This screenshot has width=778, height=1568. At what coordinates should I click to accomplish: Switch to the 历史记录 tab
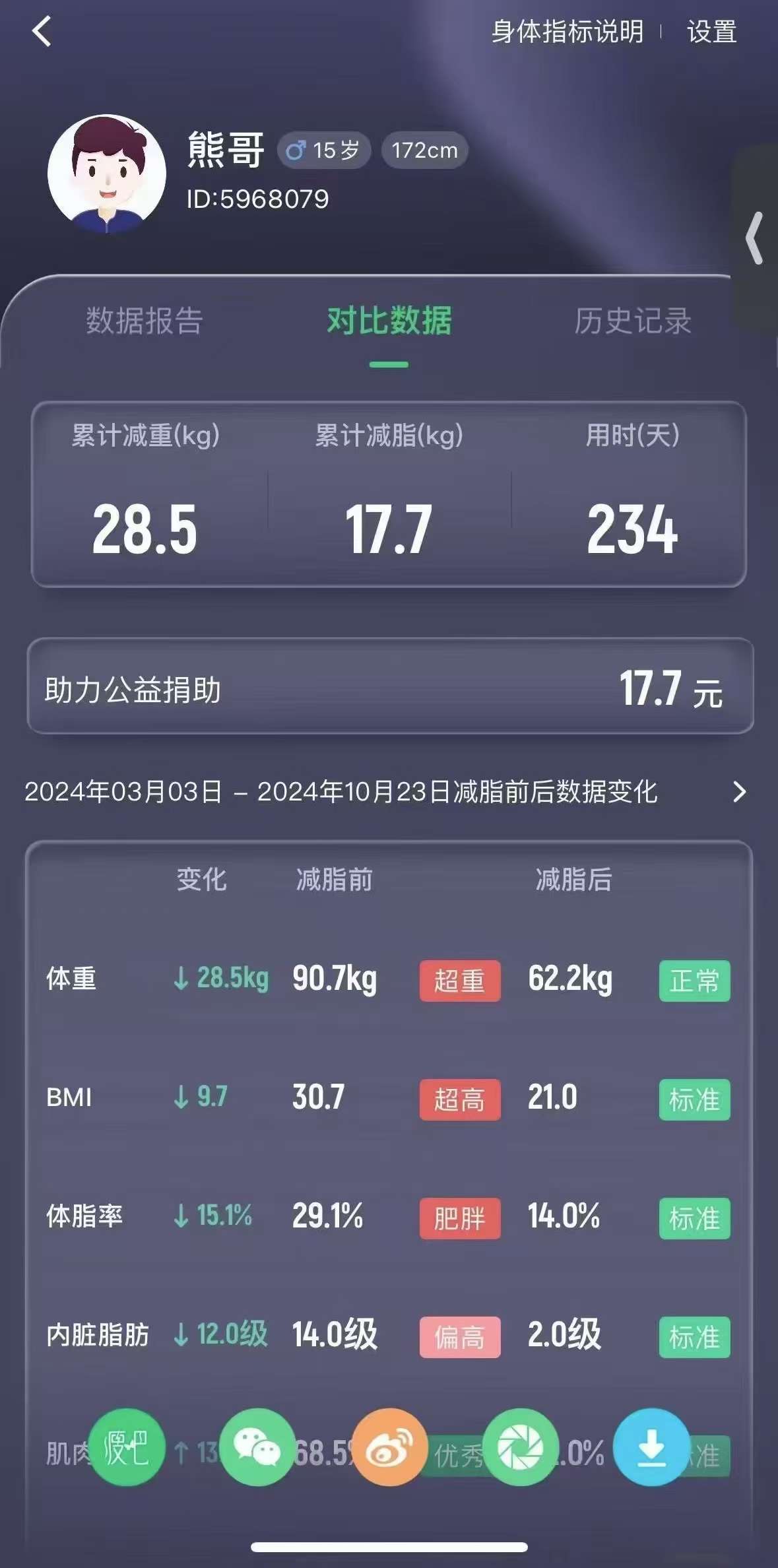point(632,321)
